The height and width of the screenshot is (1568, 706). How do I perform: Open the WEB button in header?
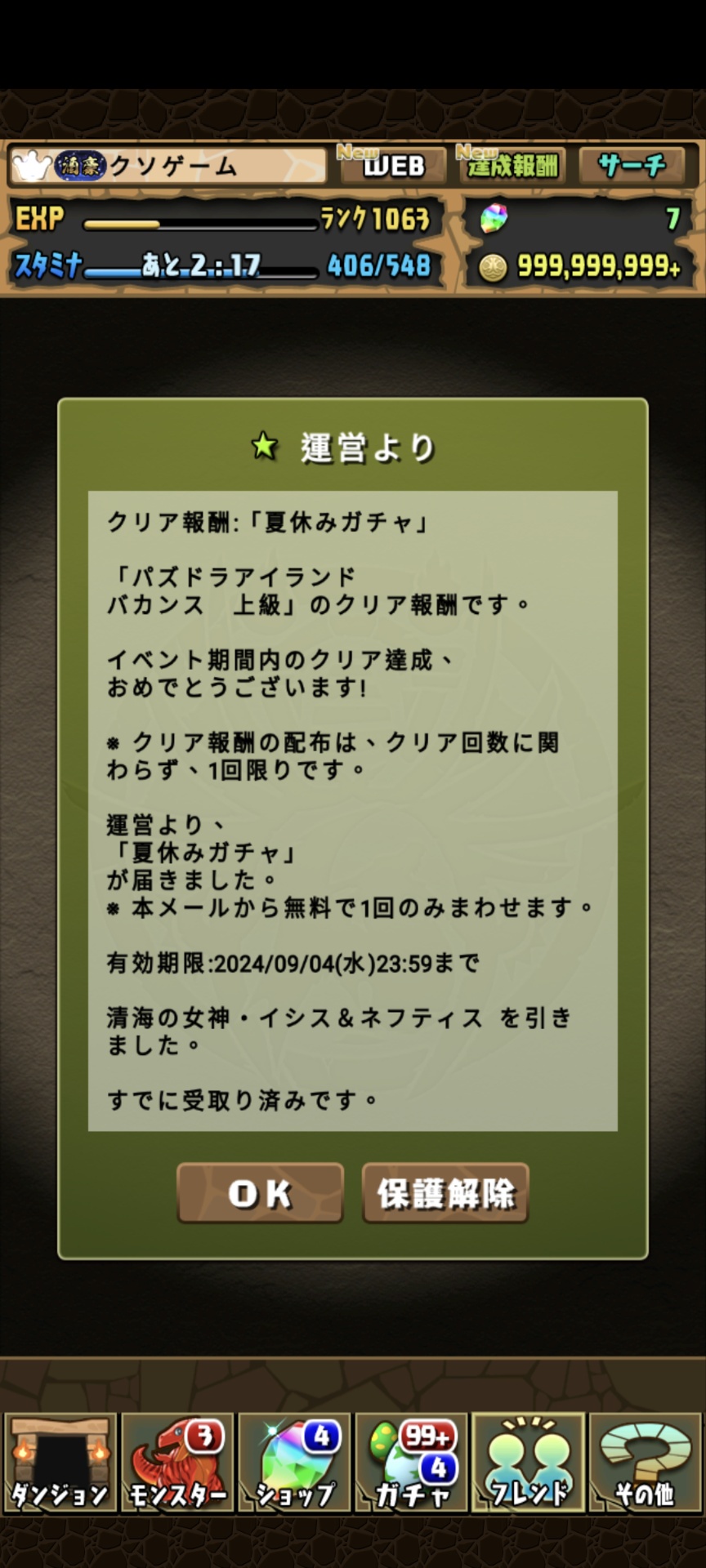coord(393,165)
